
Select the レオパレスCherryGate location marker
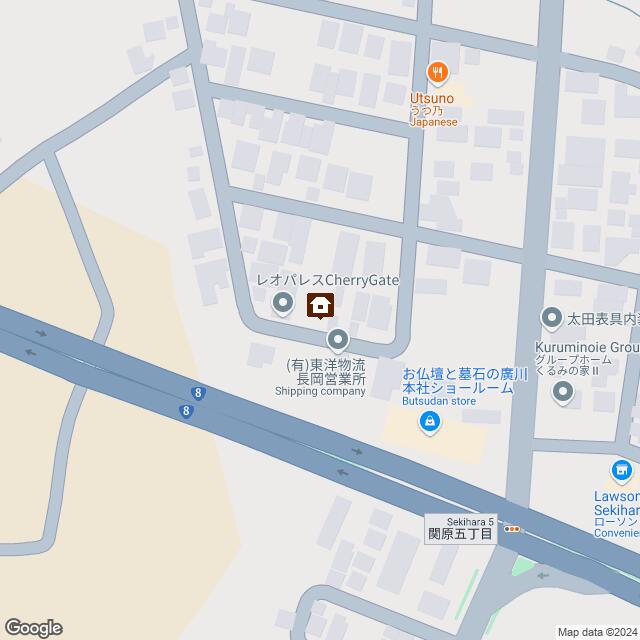(284, 302)
